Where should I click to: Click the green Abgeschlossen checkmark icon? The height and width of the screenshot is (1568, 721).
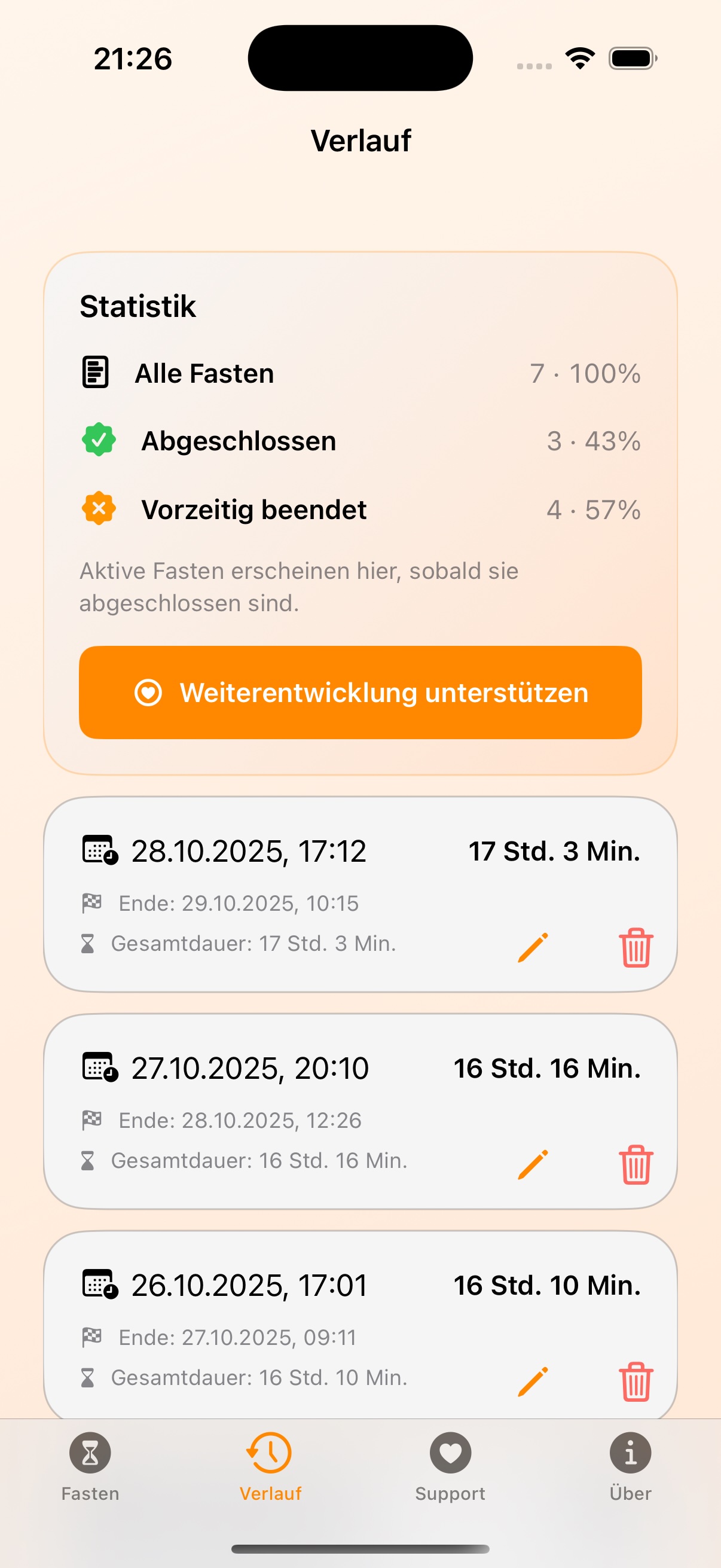point(99,440)
